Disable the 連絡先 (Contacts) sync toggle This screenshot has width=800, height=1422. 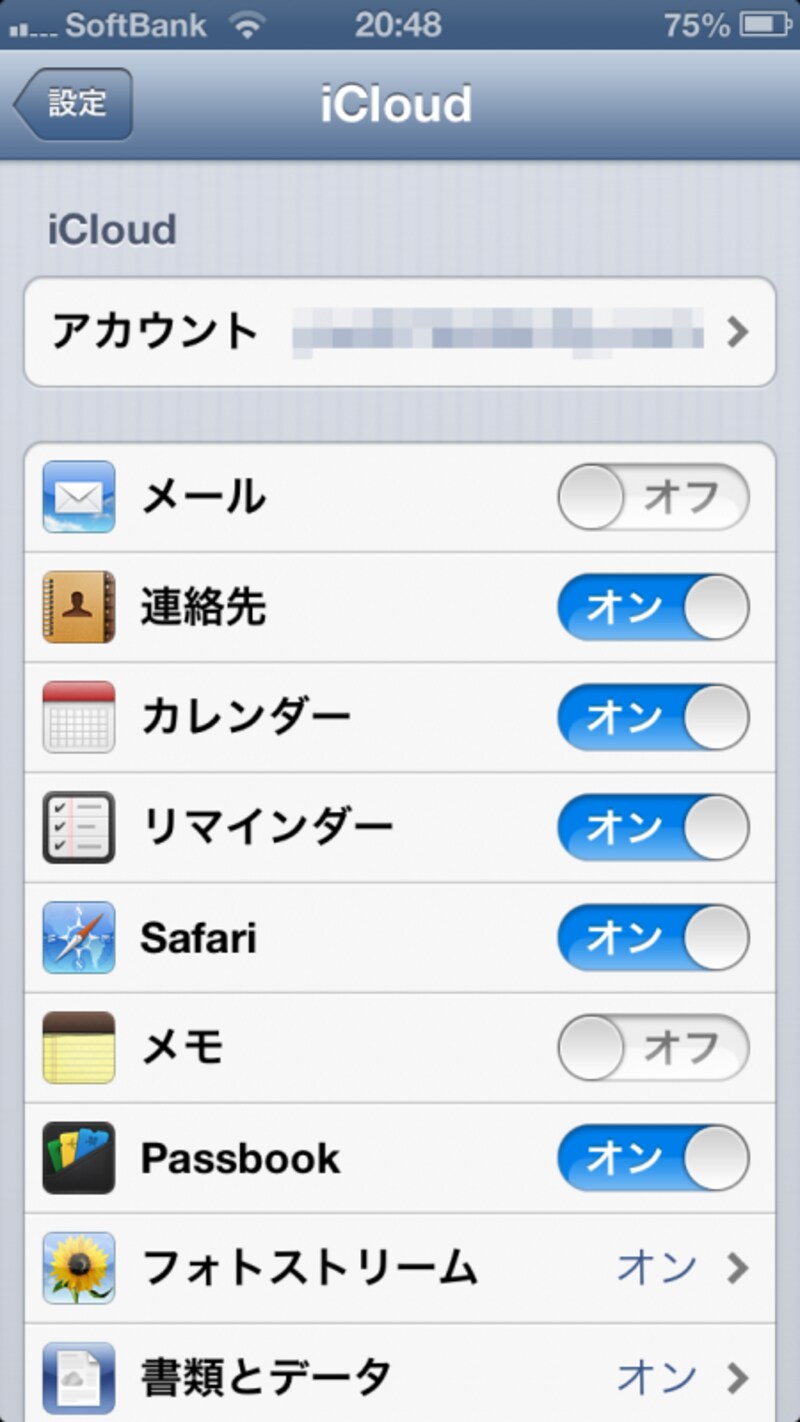[x=652, y=607]
